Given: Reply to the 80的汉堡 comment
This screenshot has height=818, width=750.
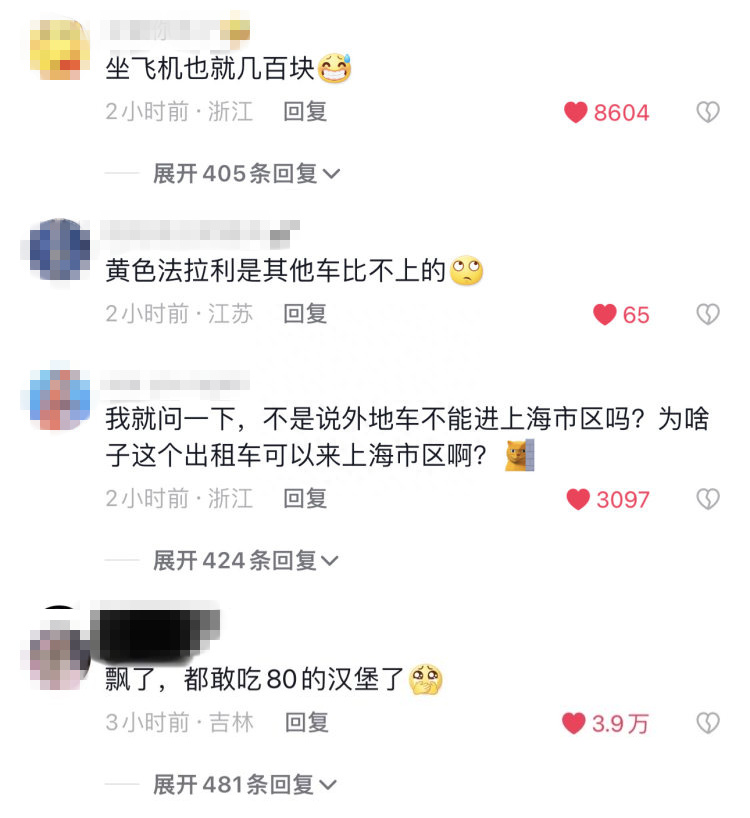Looking at the screenshot, I should tap(307, 722).
